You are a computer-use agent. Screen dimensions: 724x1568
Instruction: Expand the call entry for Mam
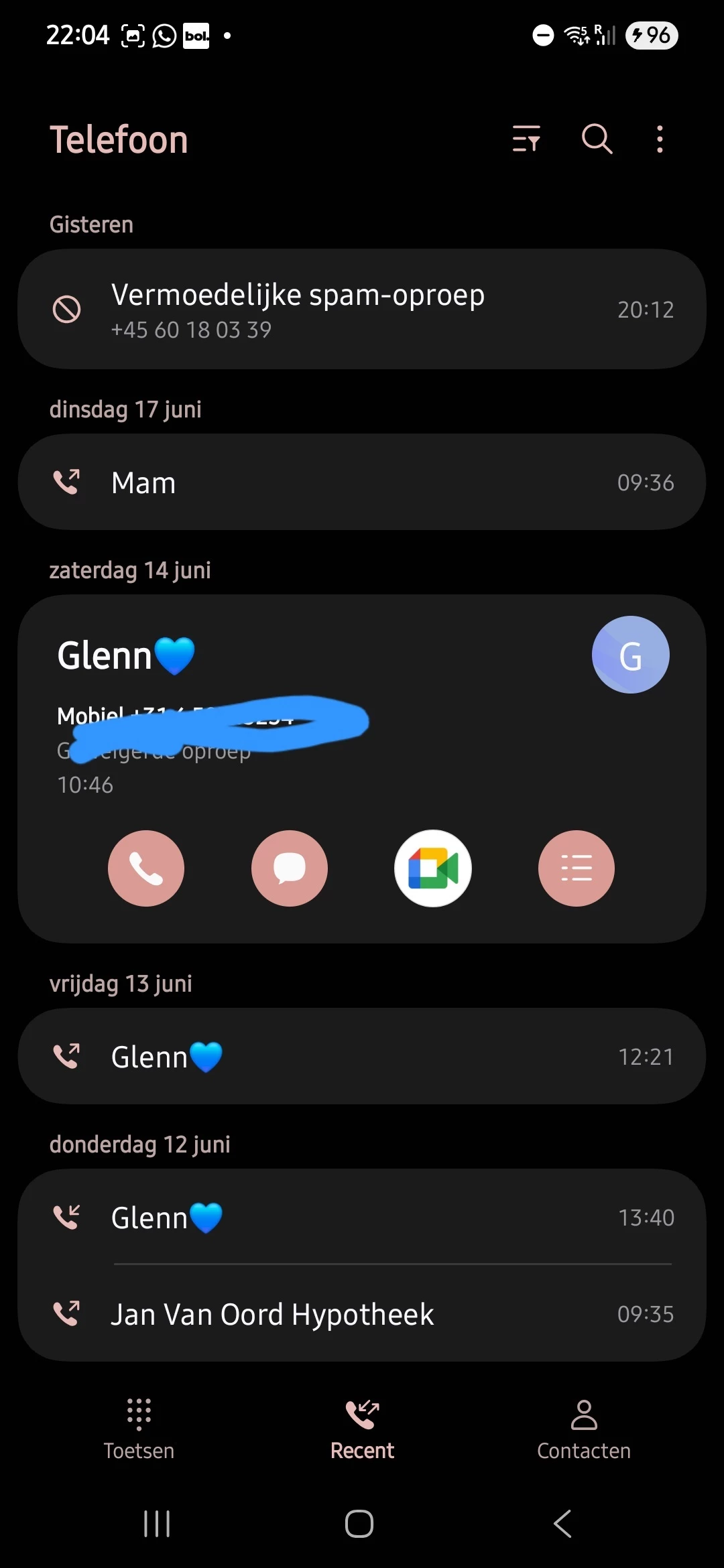[x=362, y=482]
